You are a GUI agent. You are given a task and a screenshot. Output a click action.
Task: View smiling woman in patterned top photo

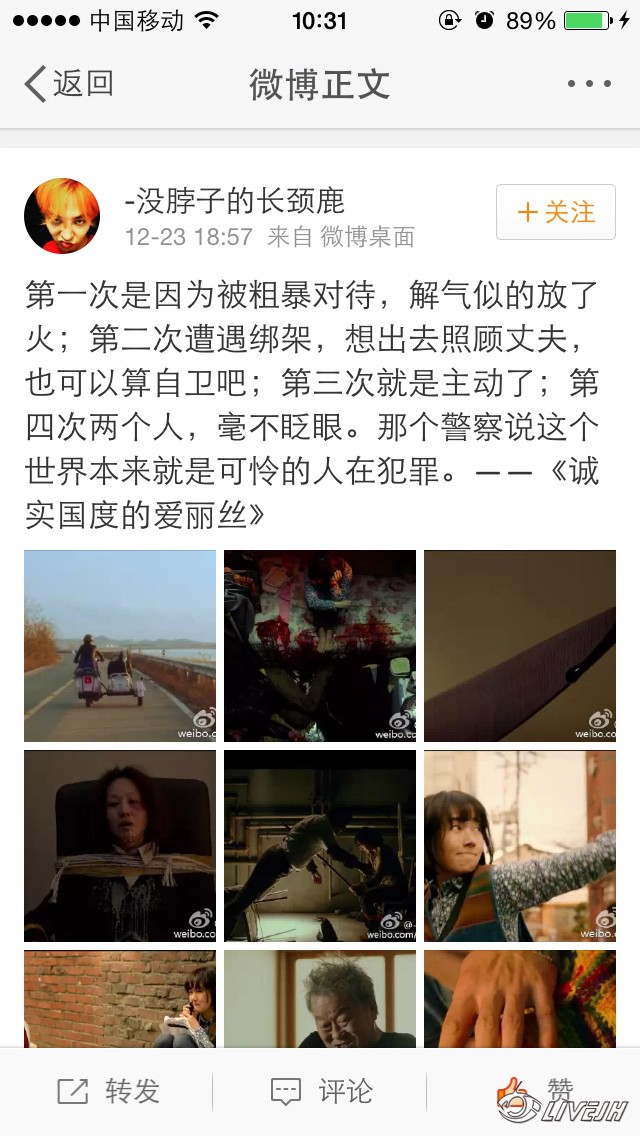pos(520,846)
